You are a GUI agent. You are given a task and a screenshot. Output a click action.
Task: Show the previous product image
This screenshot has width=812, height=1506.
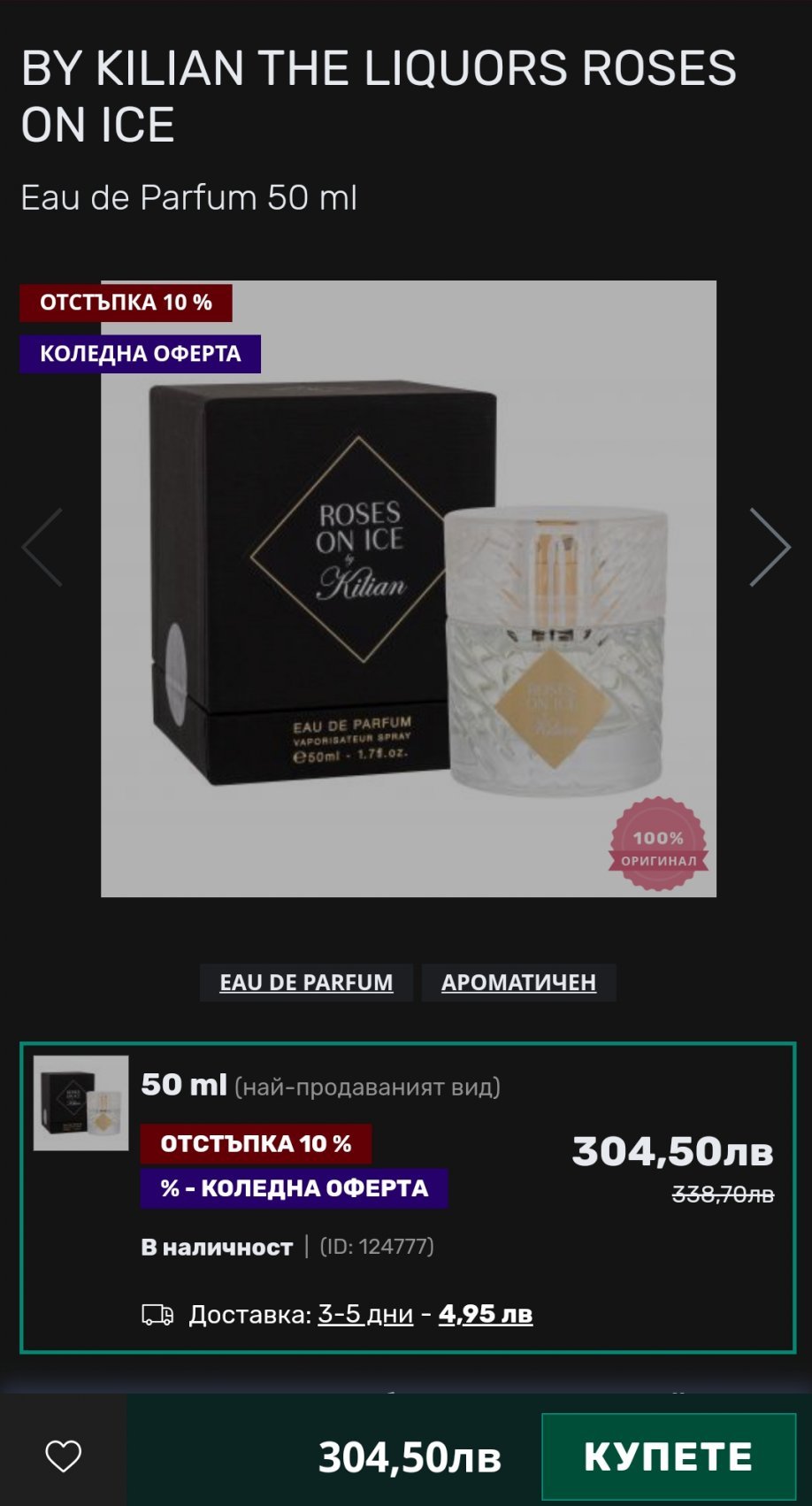[x=42, y=547]
